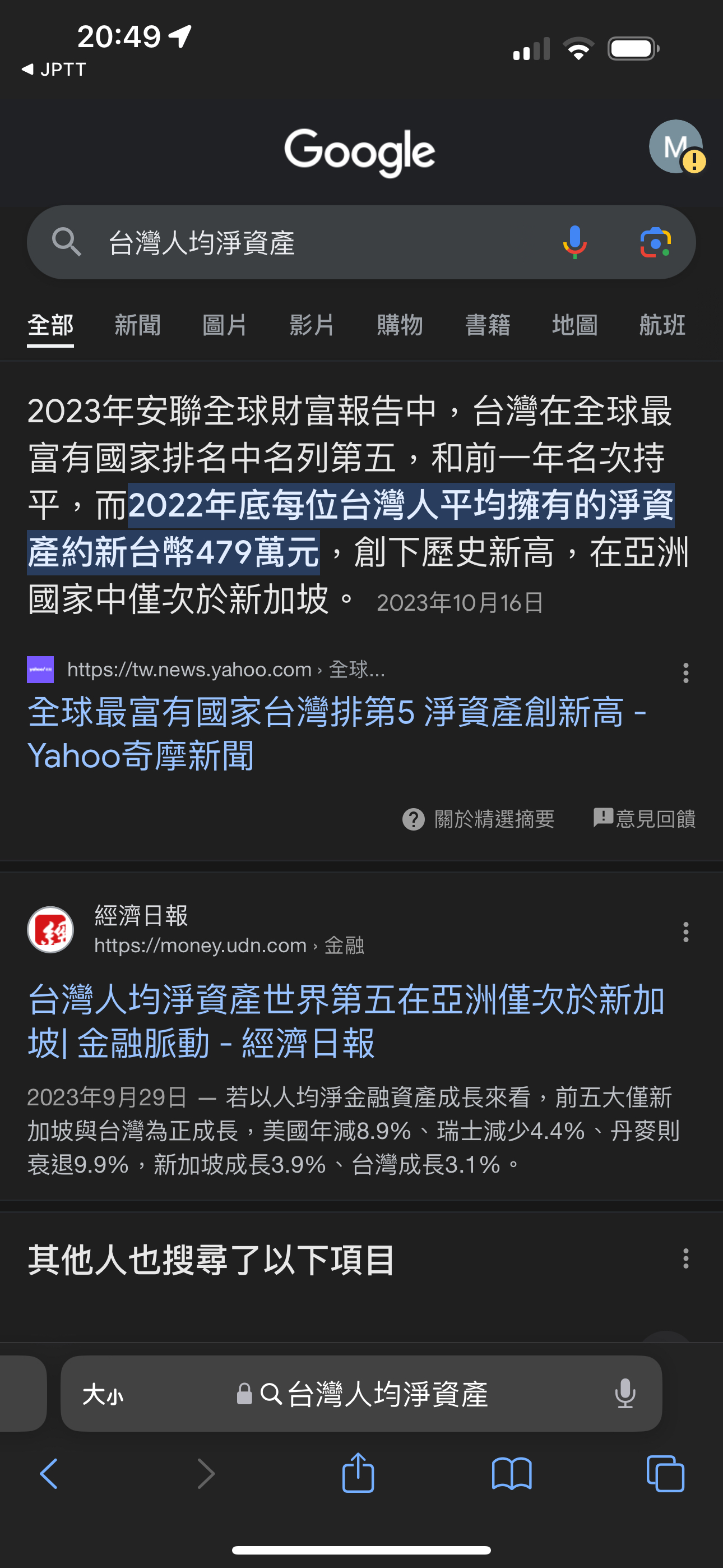Viewport: 723px width, 1568px height.
Task: Start voice search with the microphone
Action: click(574, 242)
